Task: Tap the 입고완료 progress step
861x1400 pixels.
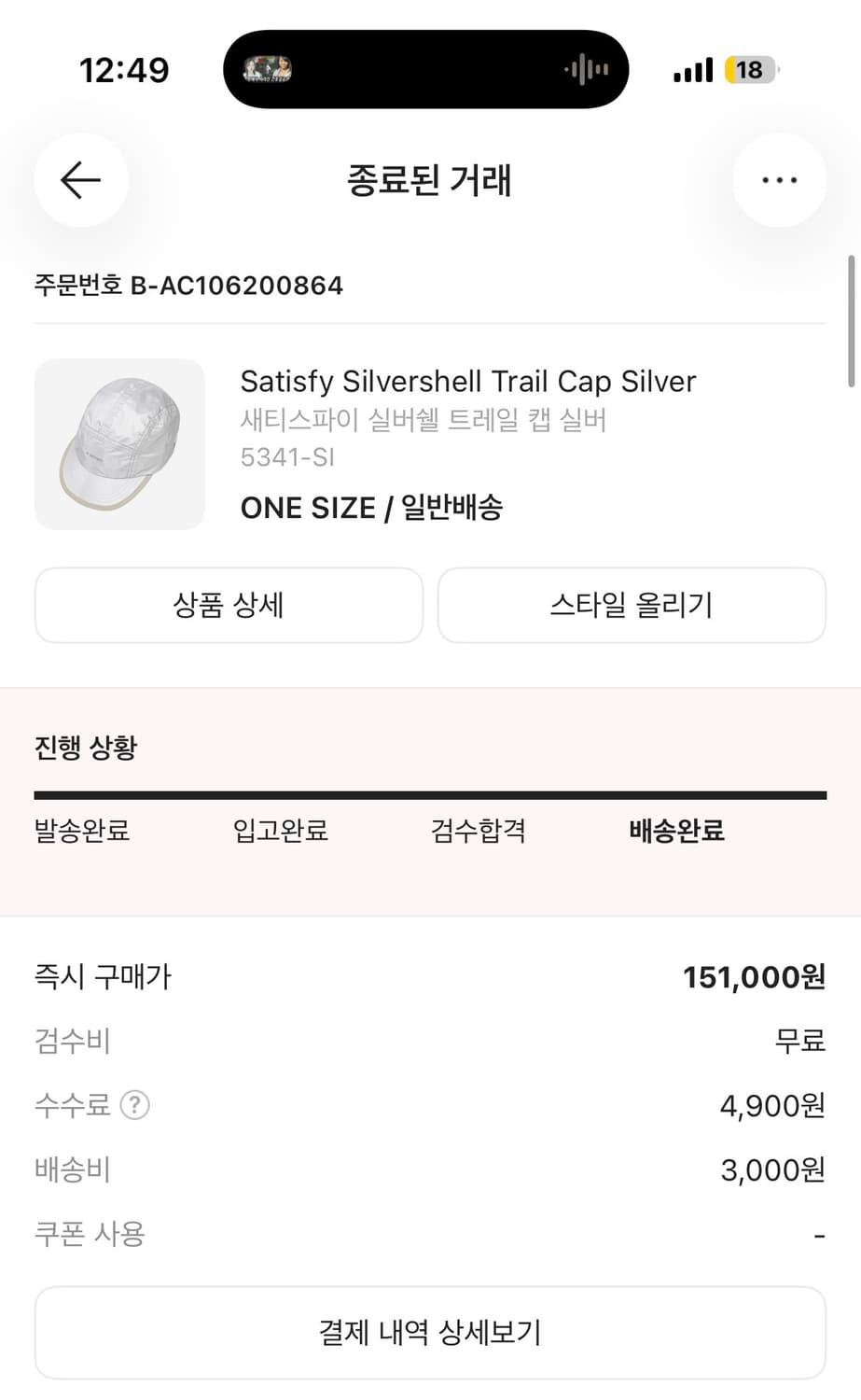Action: pos(280,831)
